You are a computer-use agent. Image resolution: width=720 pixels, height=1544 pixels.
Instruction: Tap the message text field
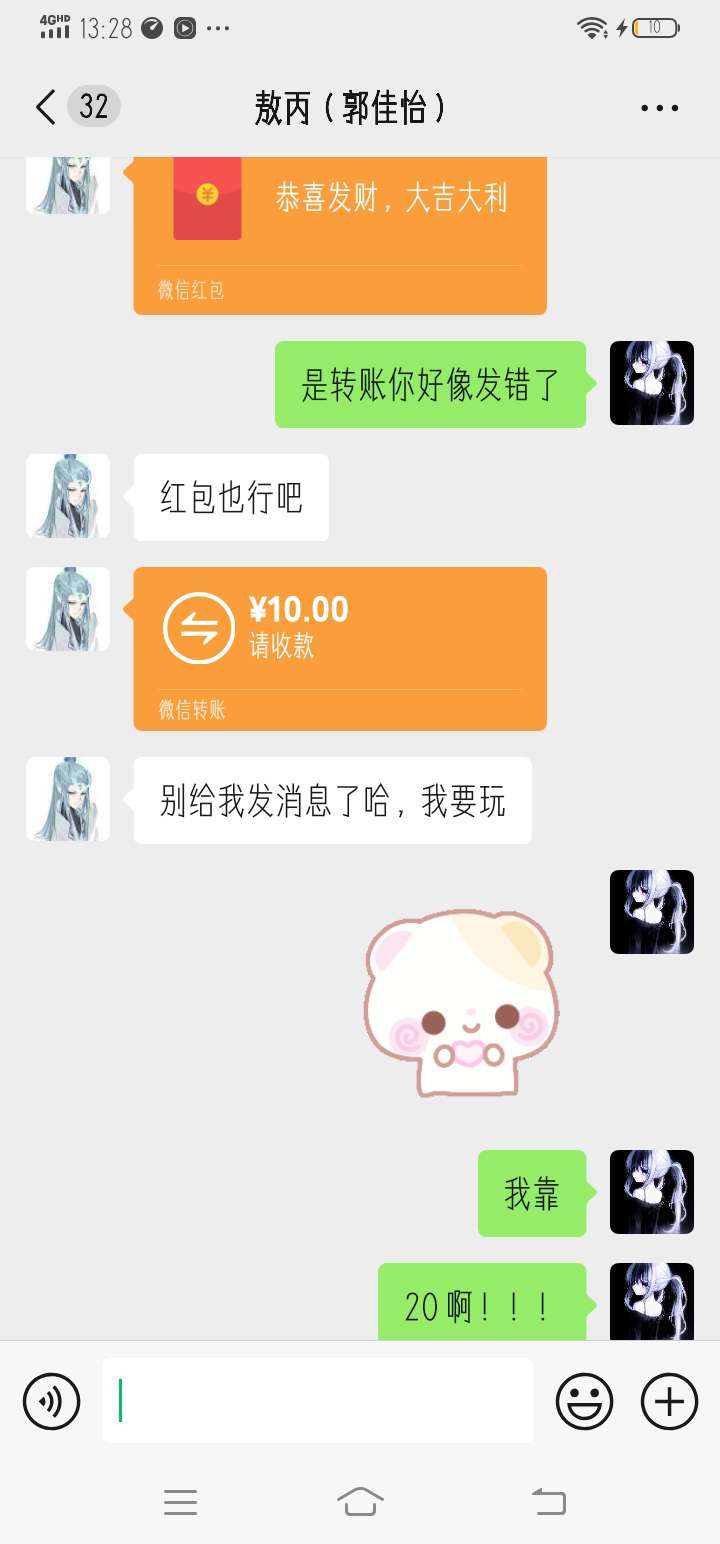click(317, 1400)
